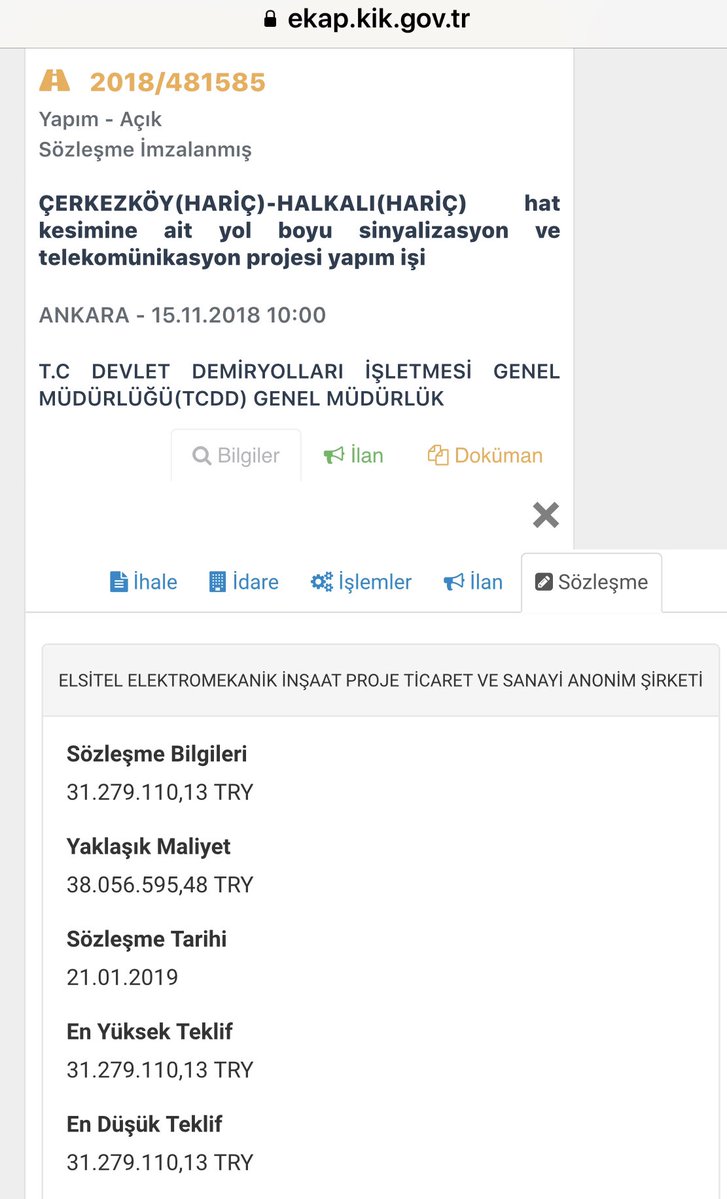Open the Doküman tab
The image size is (727, 1199).
tap(485, 456)
